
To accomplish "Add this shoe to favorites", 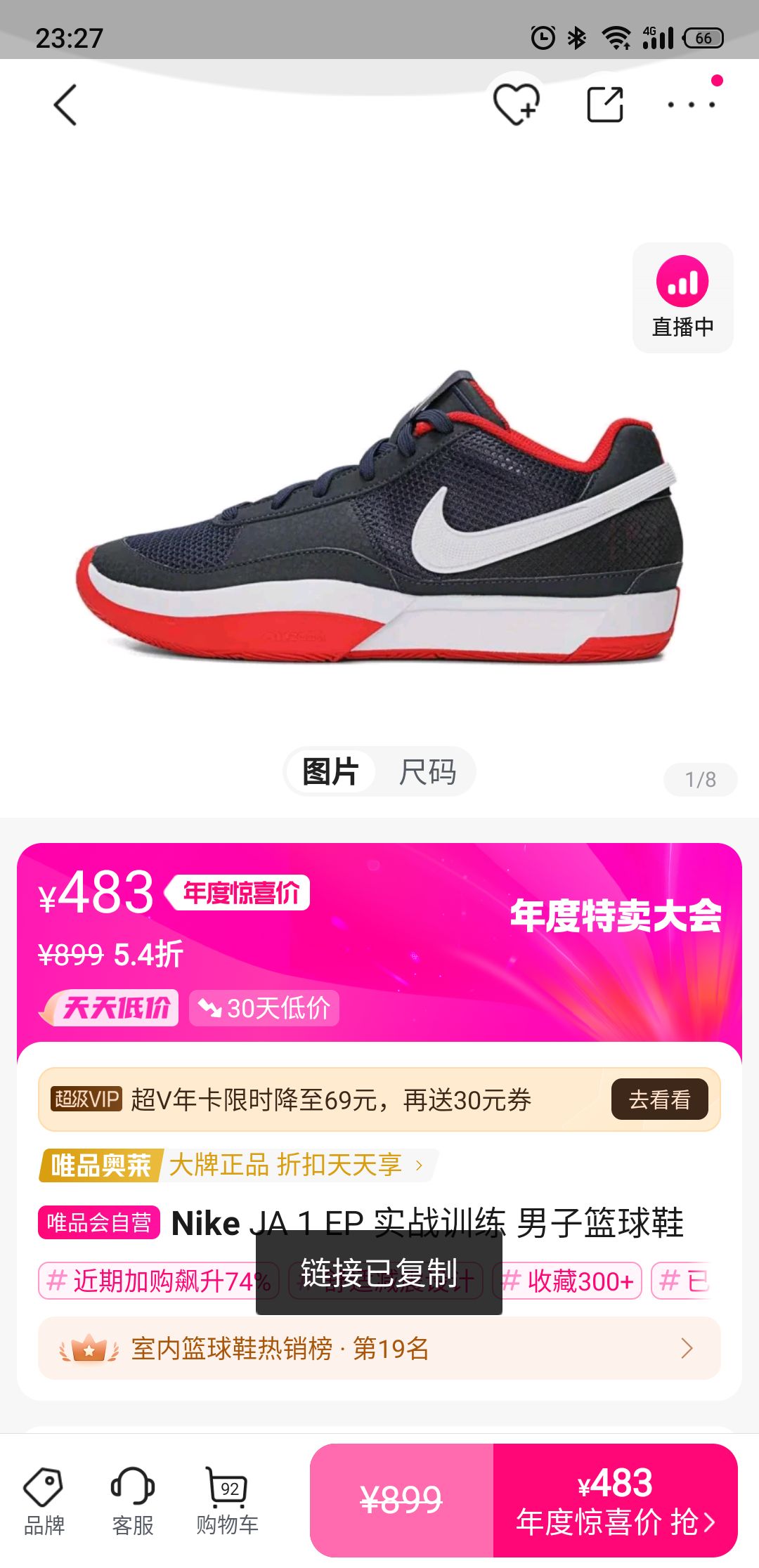I will [x=517, y=105].
